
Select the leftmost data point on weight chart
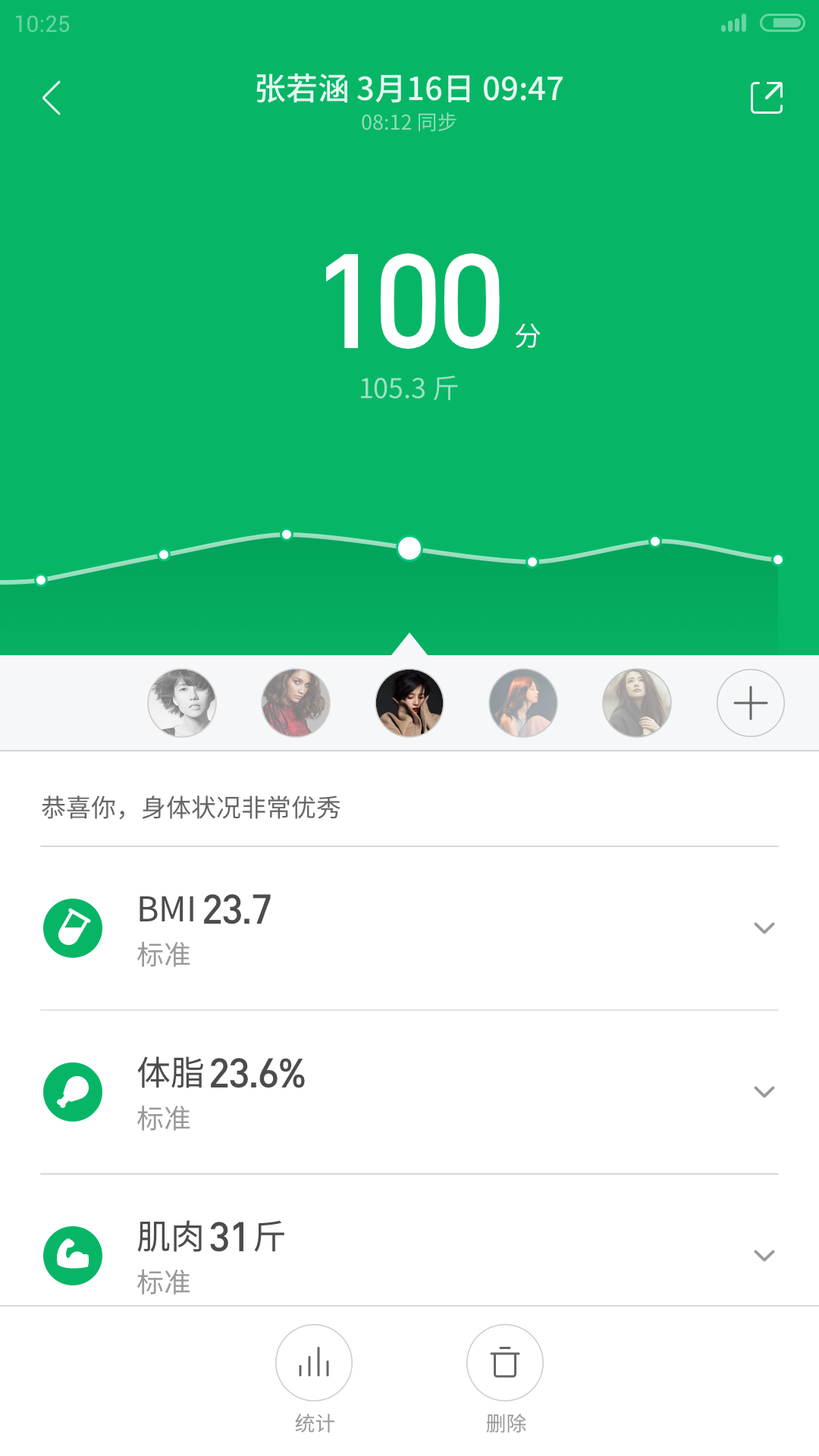pyautogui.click(x=39, y=580)
